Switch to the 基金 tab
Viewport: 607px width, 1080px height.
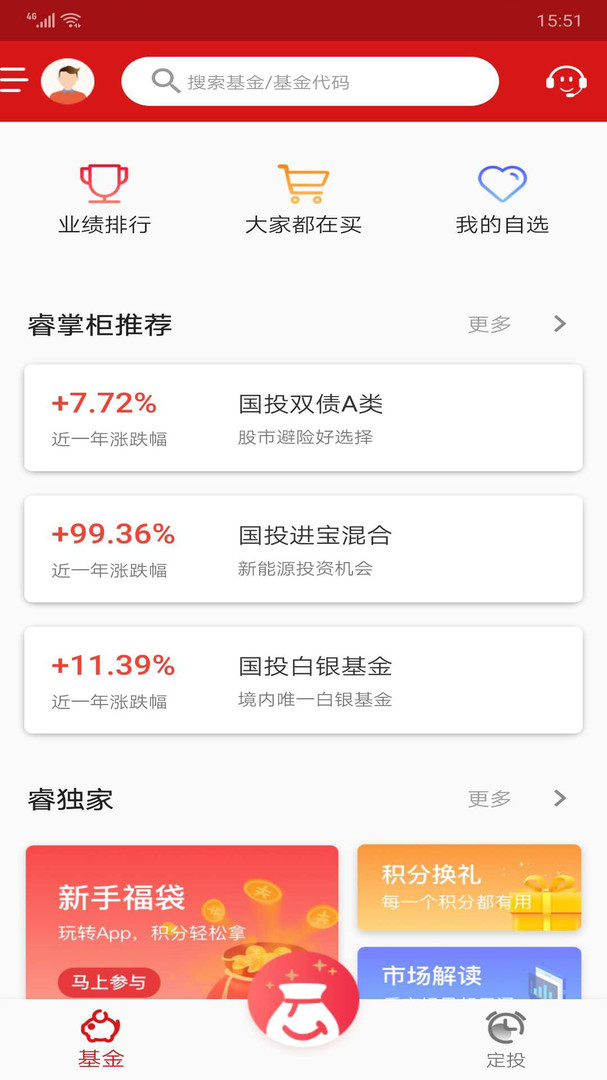[101, 1040]
